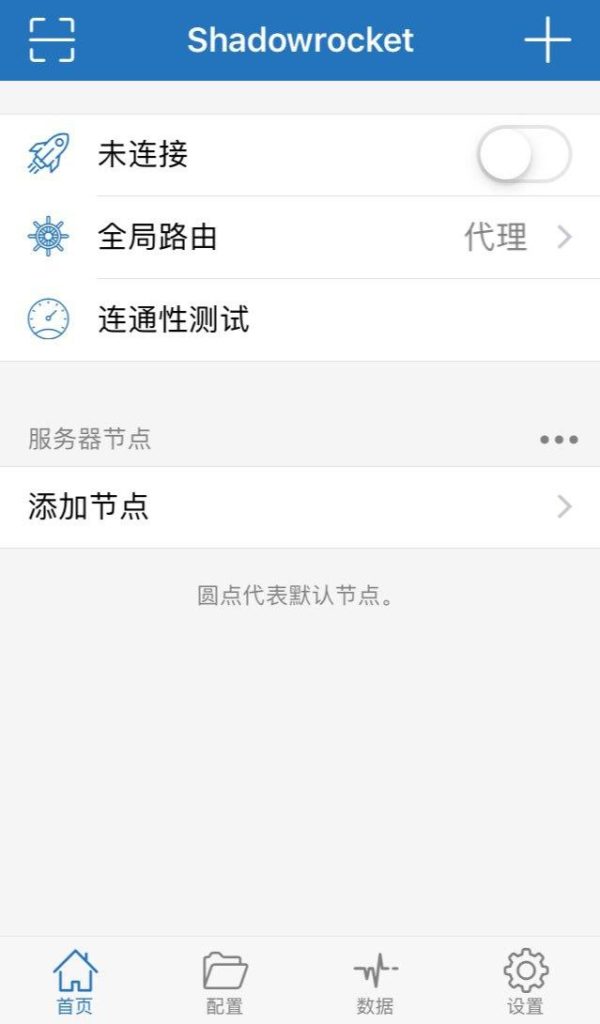Tap the plus icon to add server

pos(547,40)
